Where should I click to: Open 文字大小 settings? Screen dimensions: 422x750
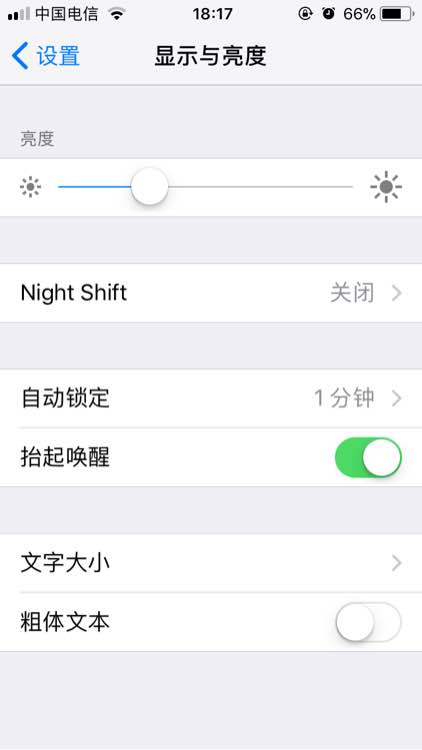[x=211, y=563]
